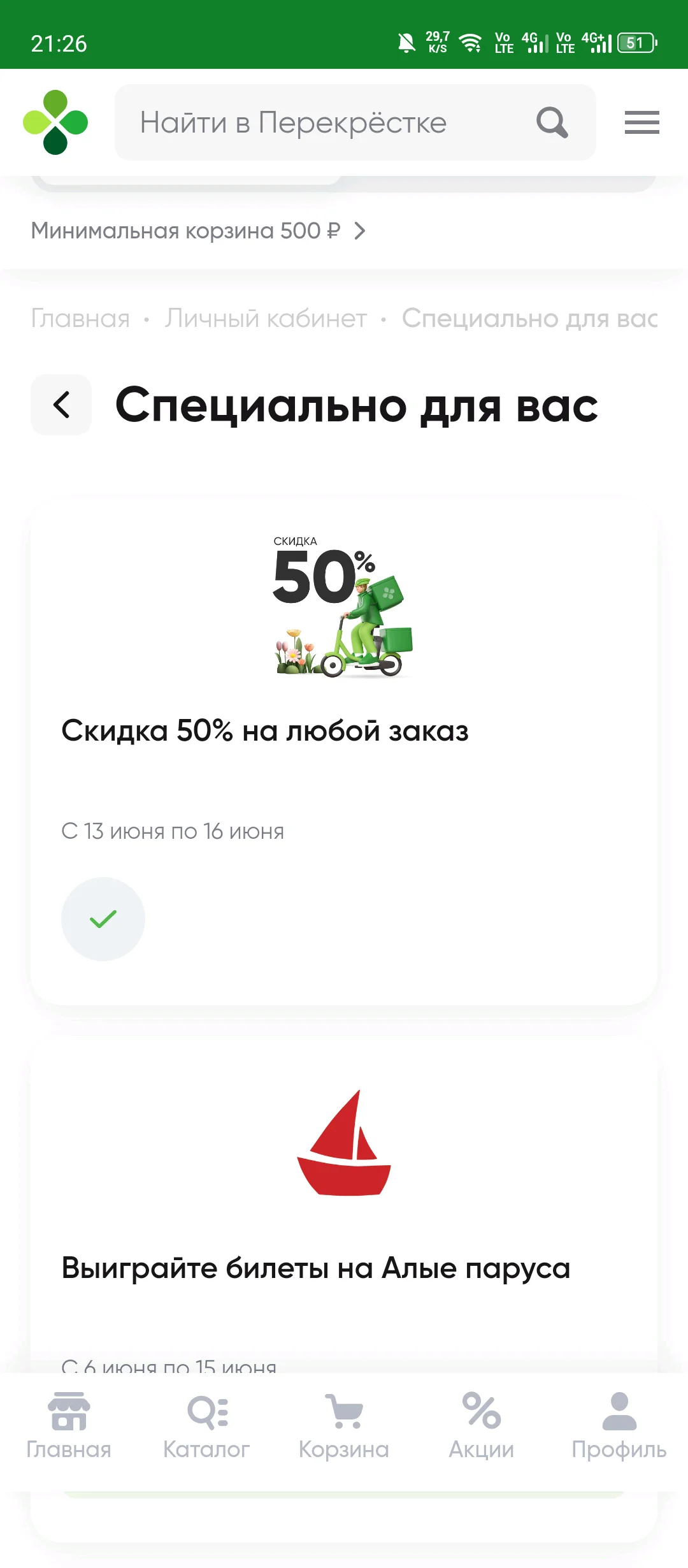Switch to the Акции tab
This screenshot has height=1568, width=688.
(482, 1426)
